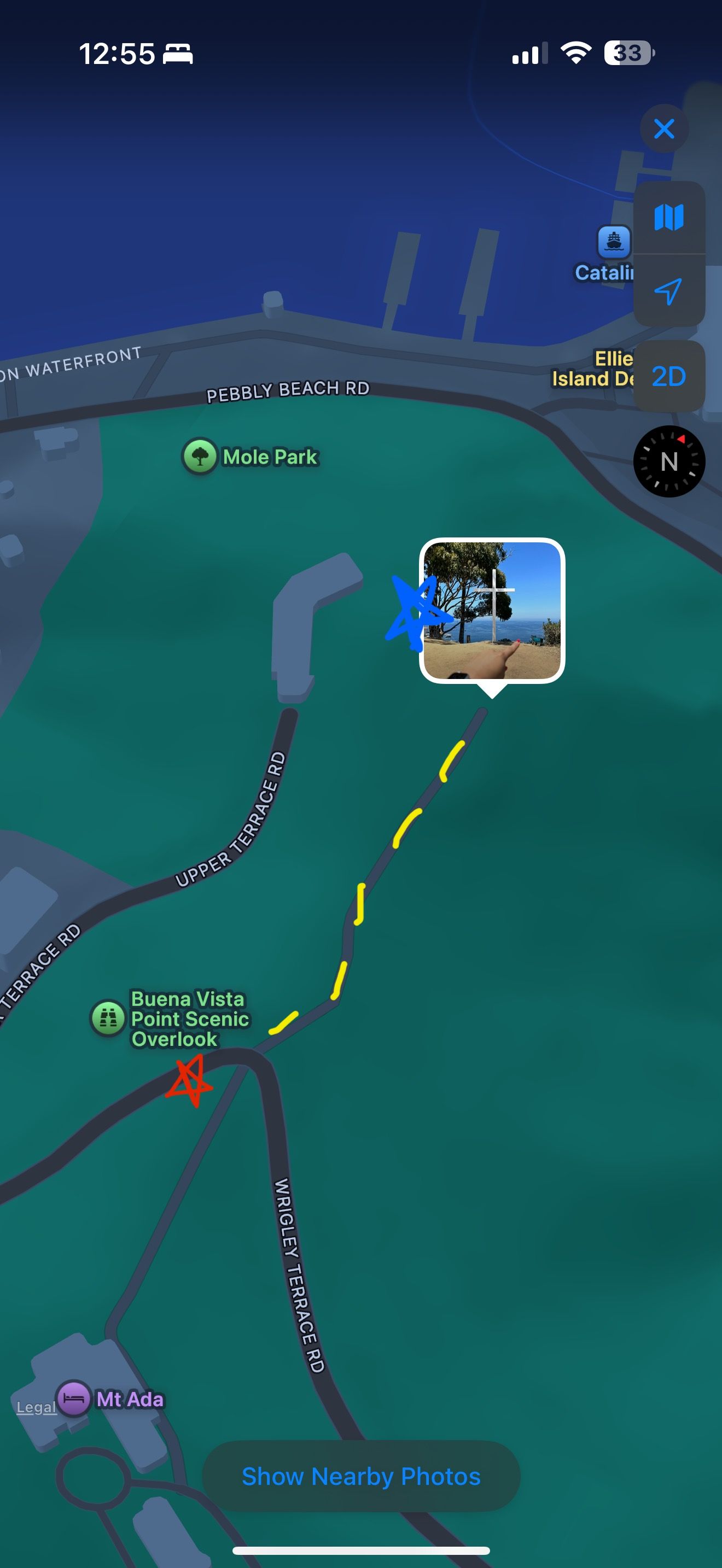The image size is (722, 1568).
Task: Close the map view
Action: pyautogui.click(x=663, y=128)
